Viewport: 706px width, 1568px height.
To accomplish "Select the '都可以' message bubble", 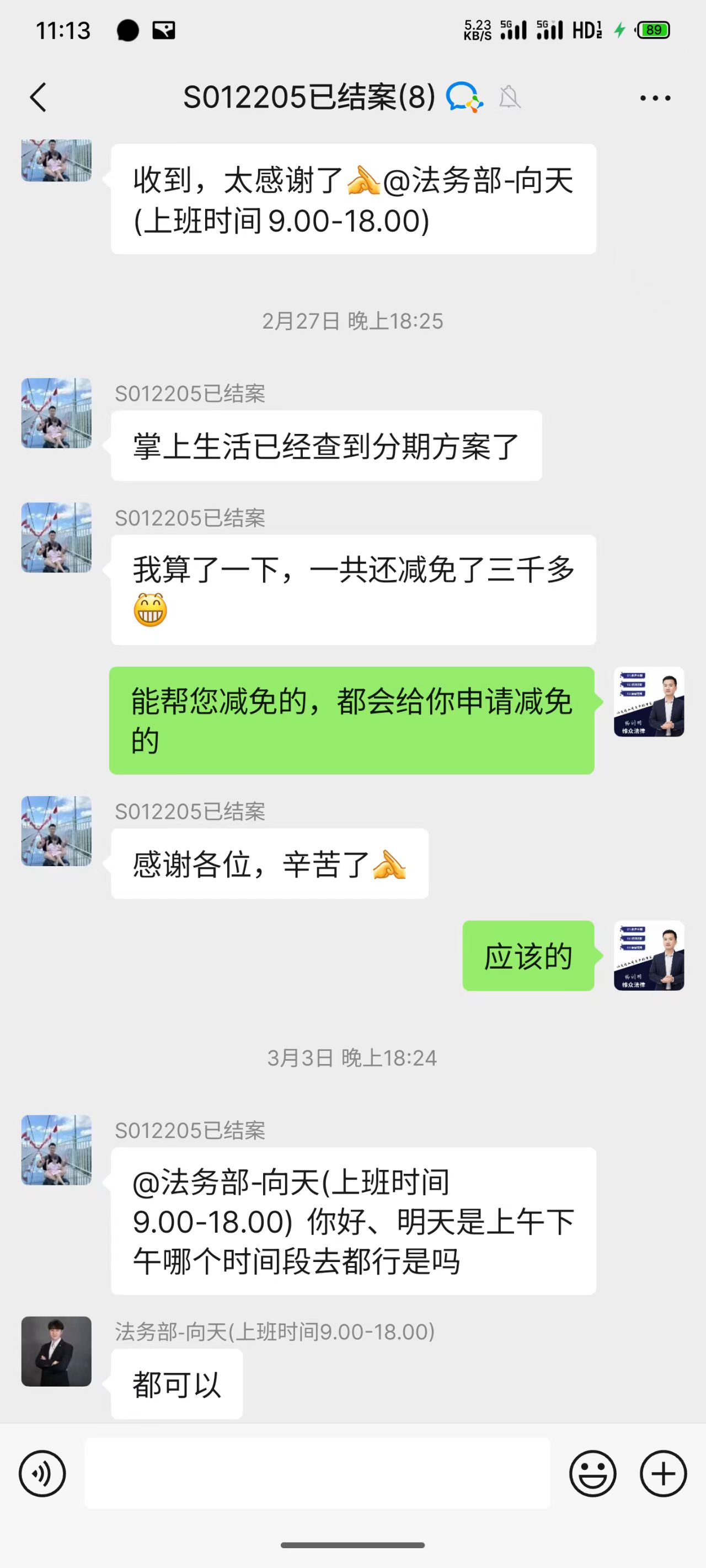I will click(176, 1386).
